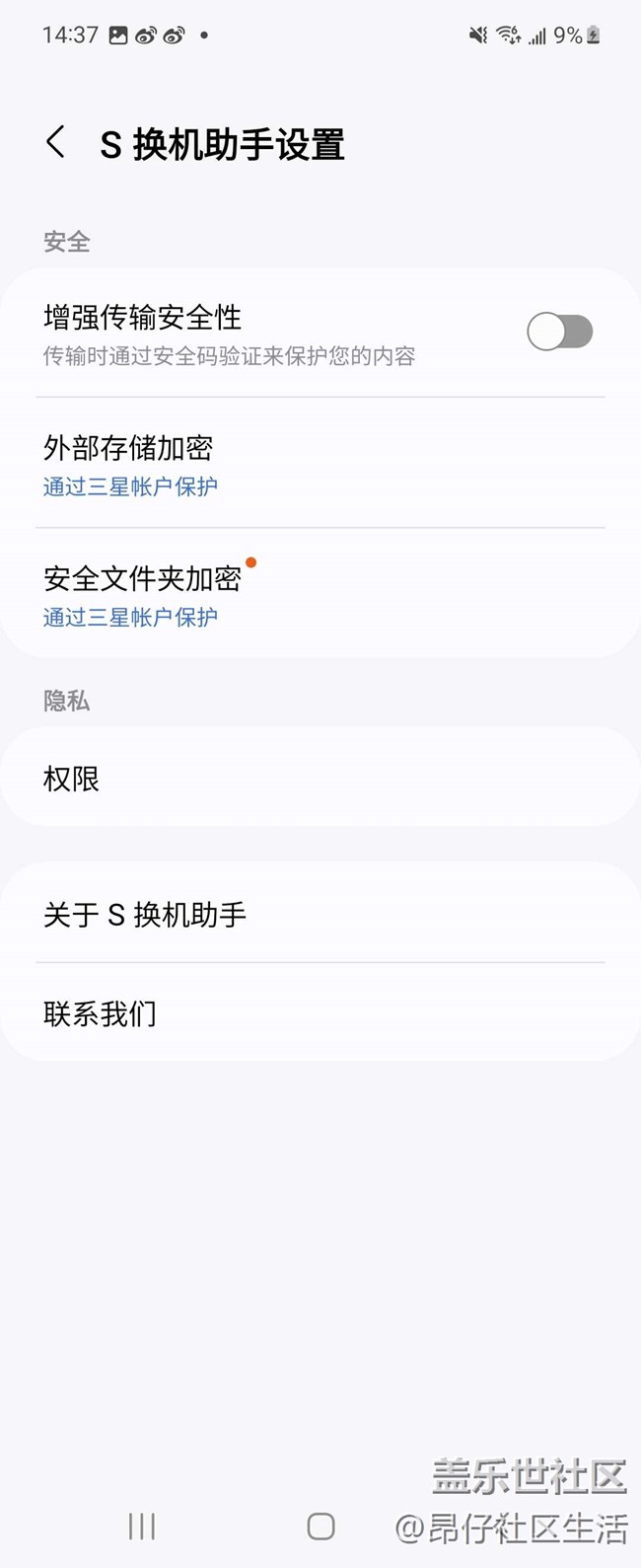The height and width of the screenshot is (1568, 641).
Task: Open 外部存储加密 settings
Action: pyautogui.click(x=320, y=464)
